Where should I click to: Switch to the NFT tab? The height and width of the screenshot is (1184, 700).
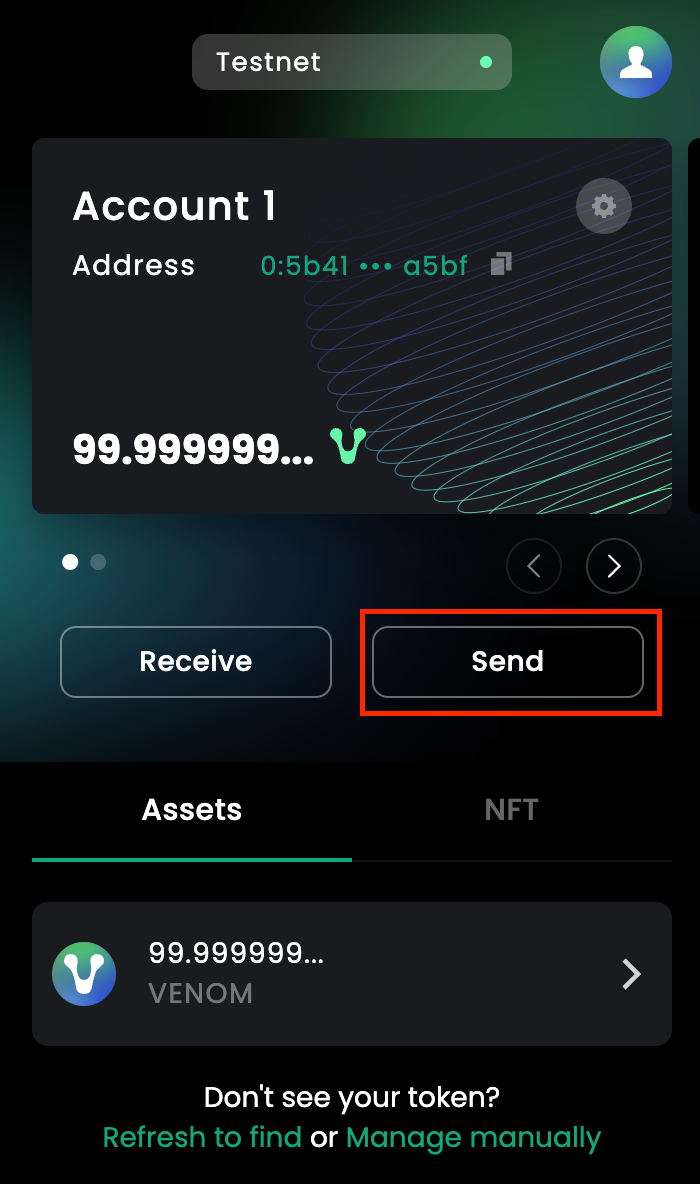coord(511,809)
